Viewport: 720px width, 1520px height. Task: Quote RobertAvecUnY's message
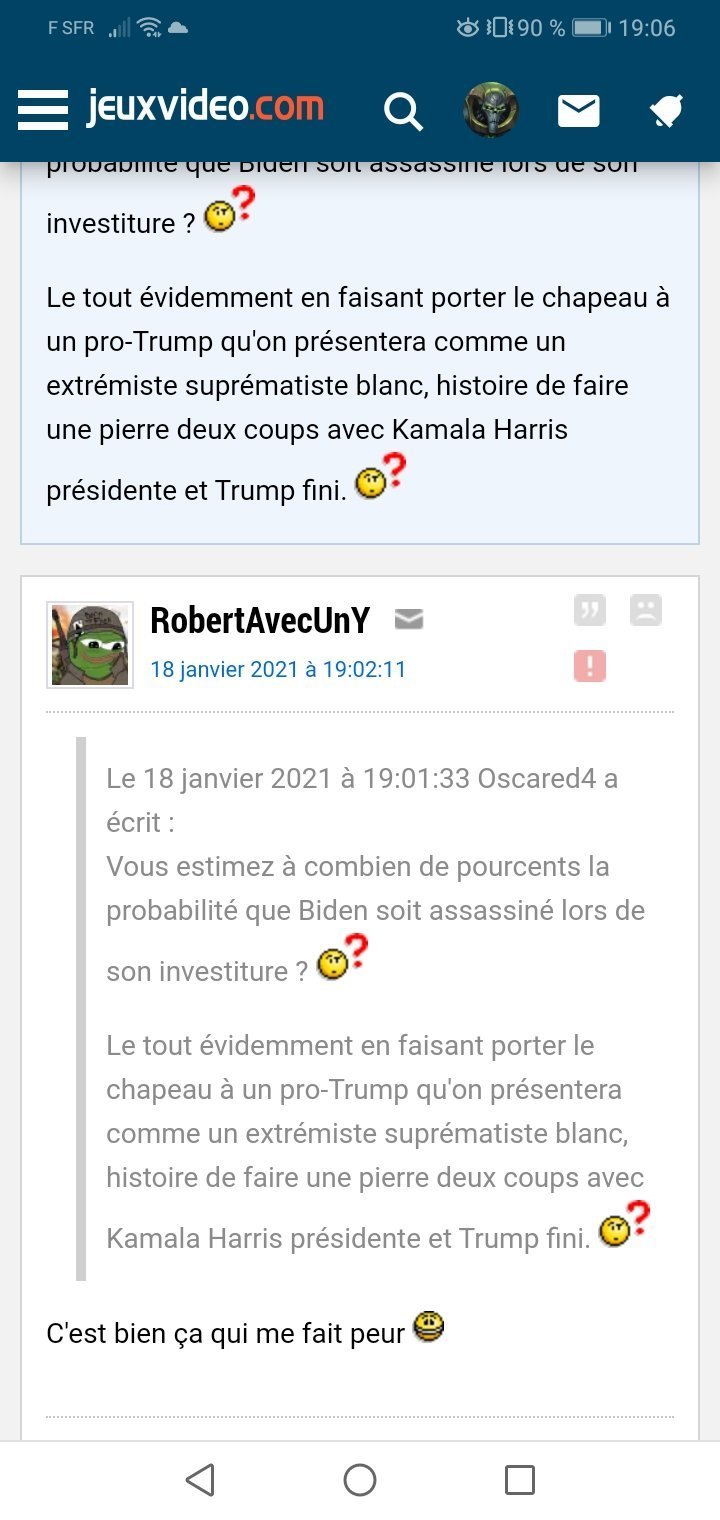point(590,610)
